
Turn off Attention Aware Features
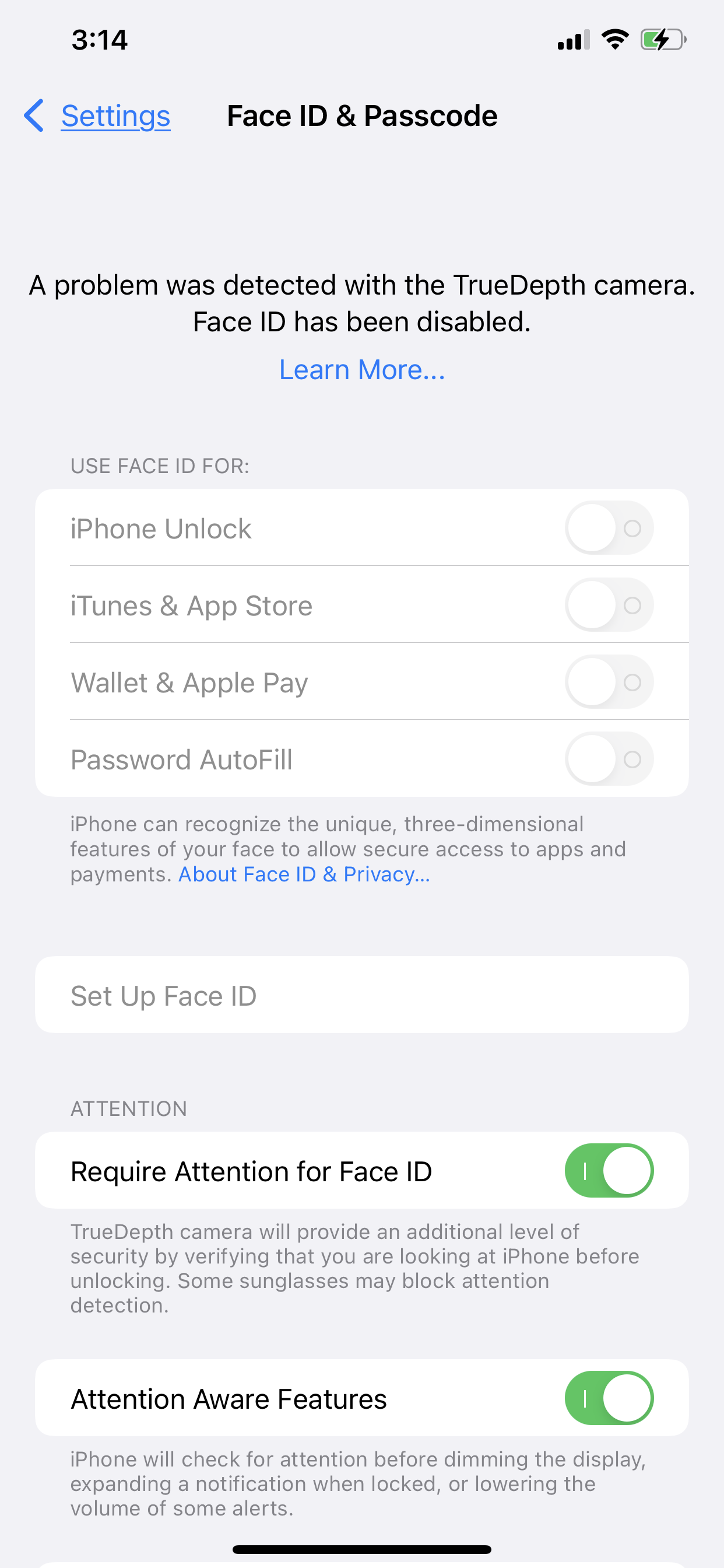(x=609, y=1398)
